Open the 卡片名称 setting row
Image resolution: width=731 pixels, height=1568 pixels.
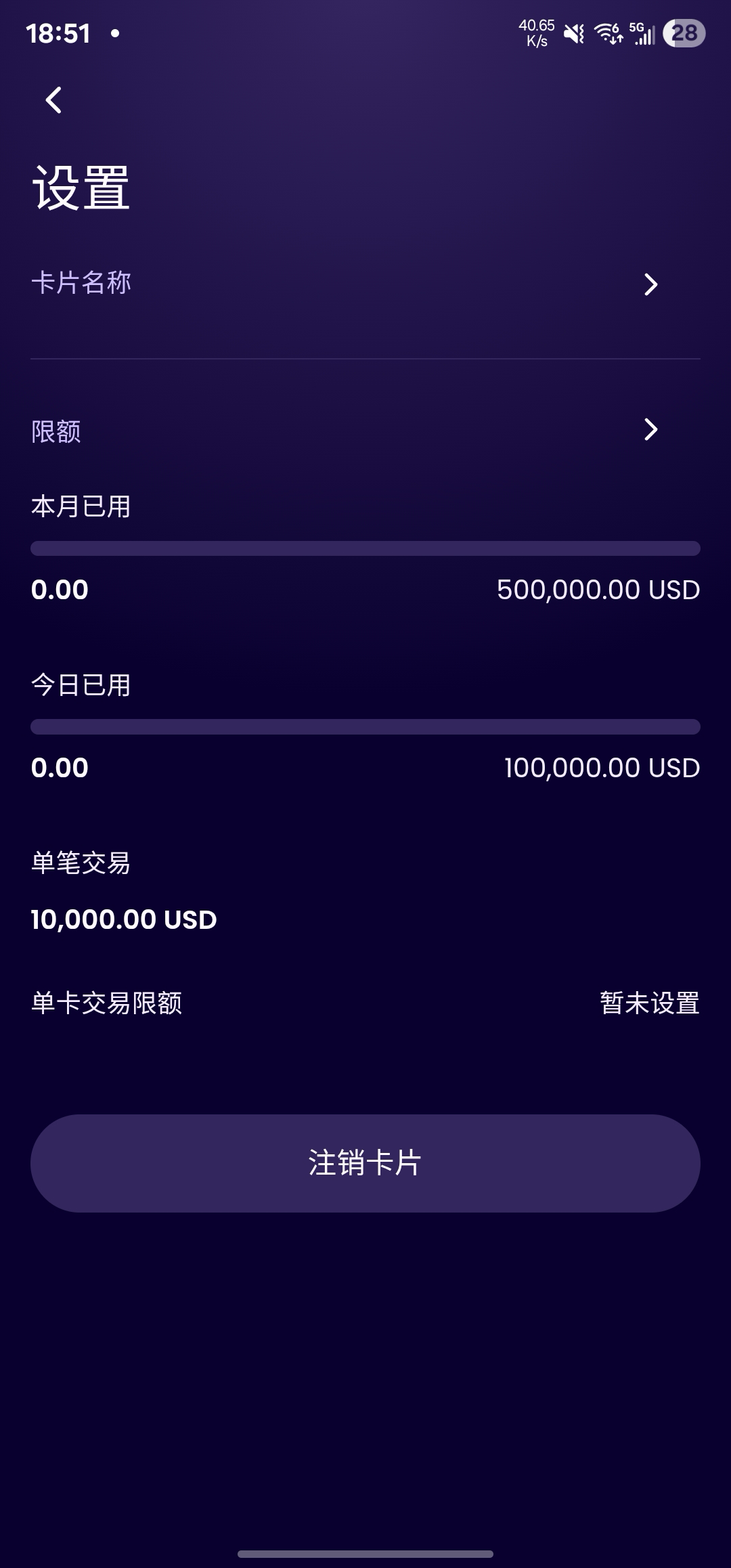click(365, 284)
